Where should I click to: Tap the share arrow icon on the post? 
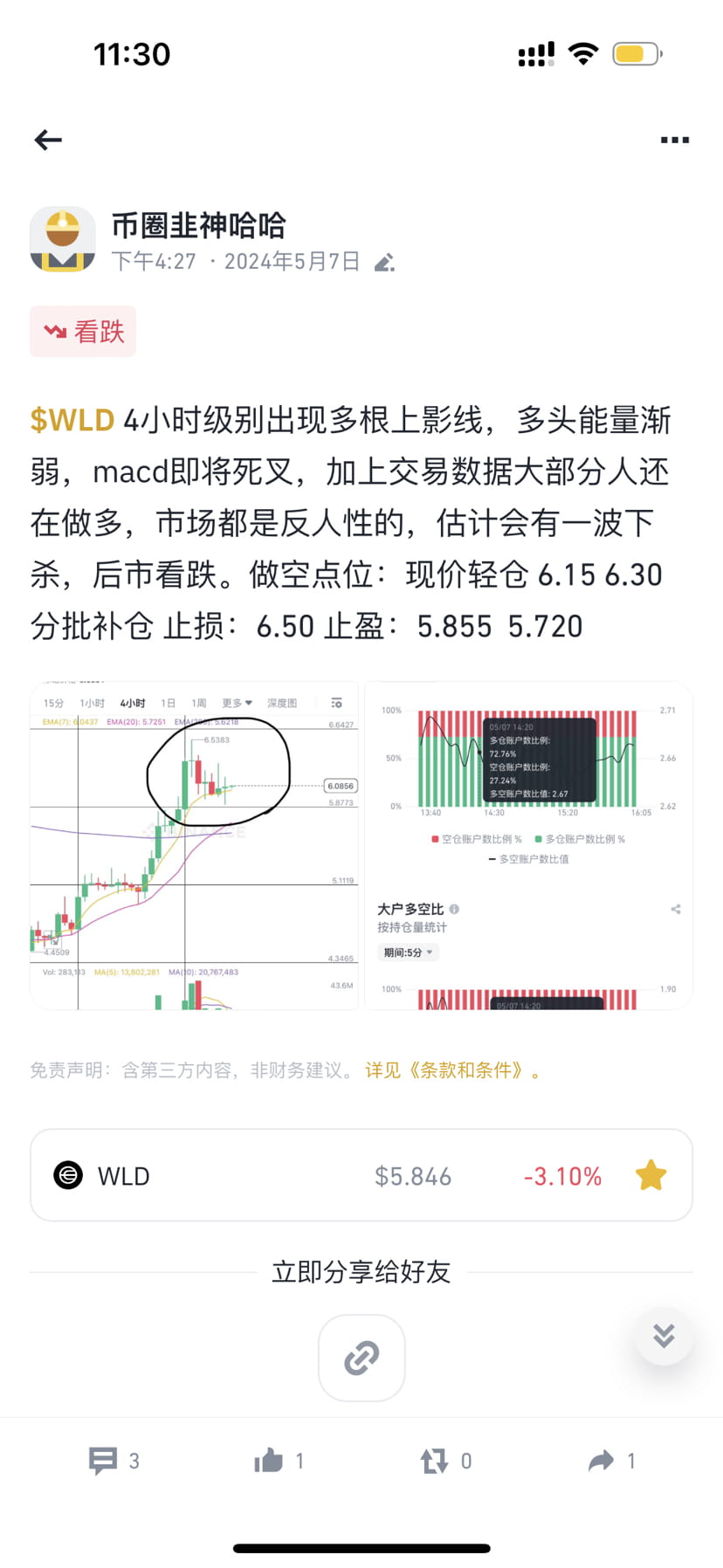pos(601,1460)
